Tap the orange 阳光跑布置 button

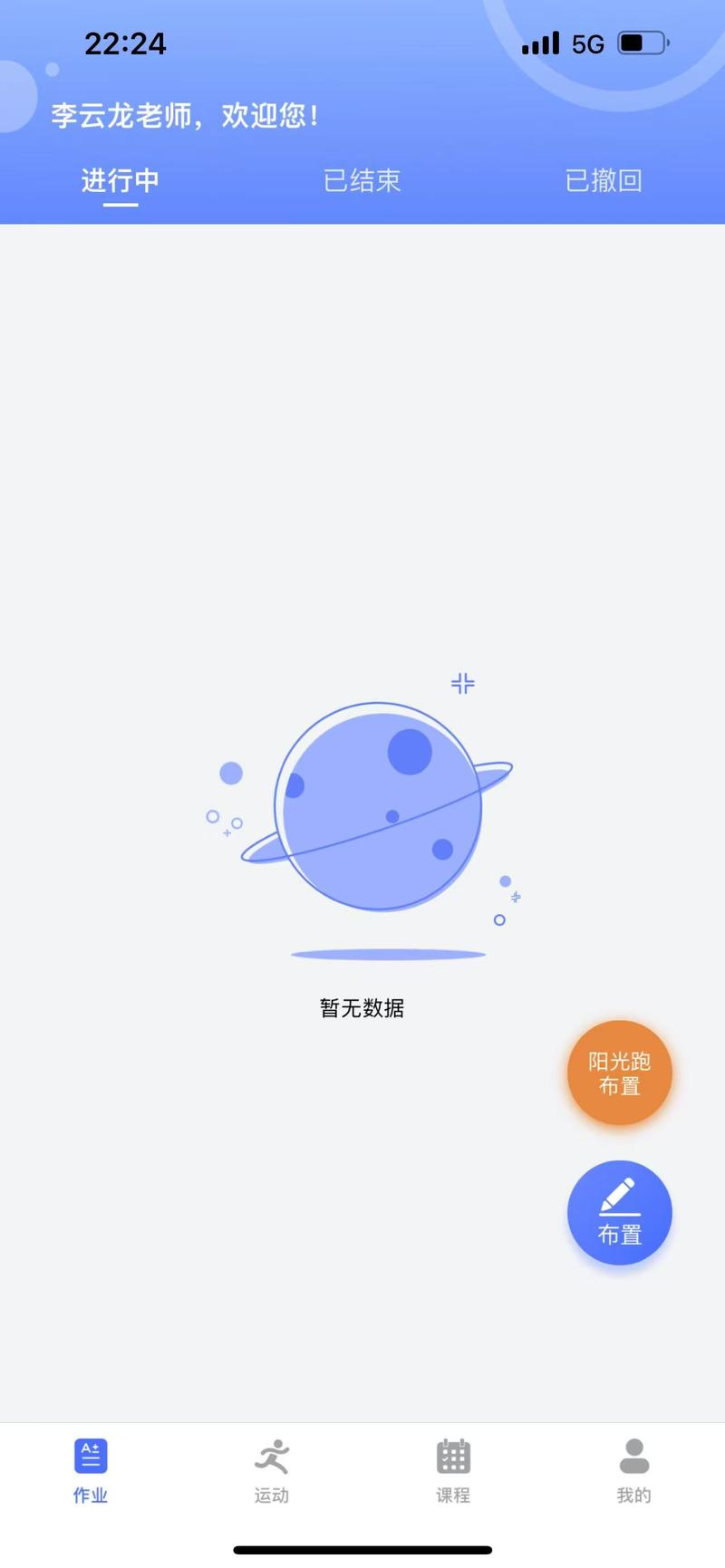tap(620, 1073)
